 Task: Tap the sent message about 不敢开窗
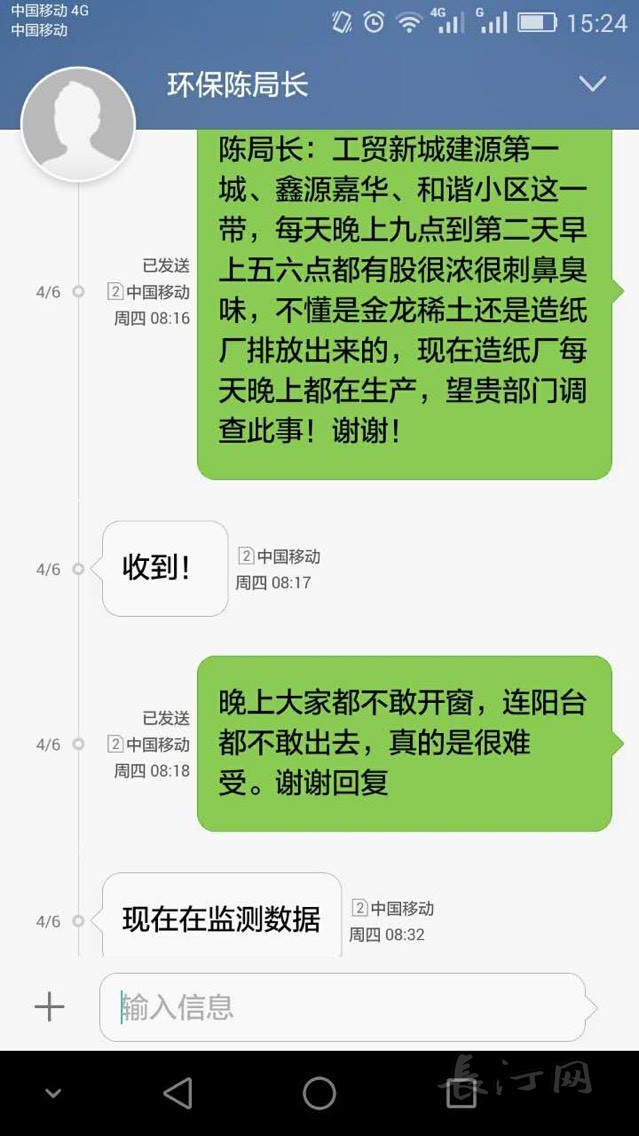pyautogui.click(x=403, y=743)
